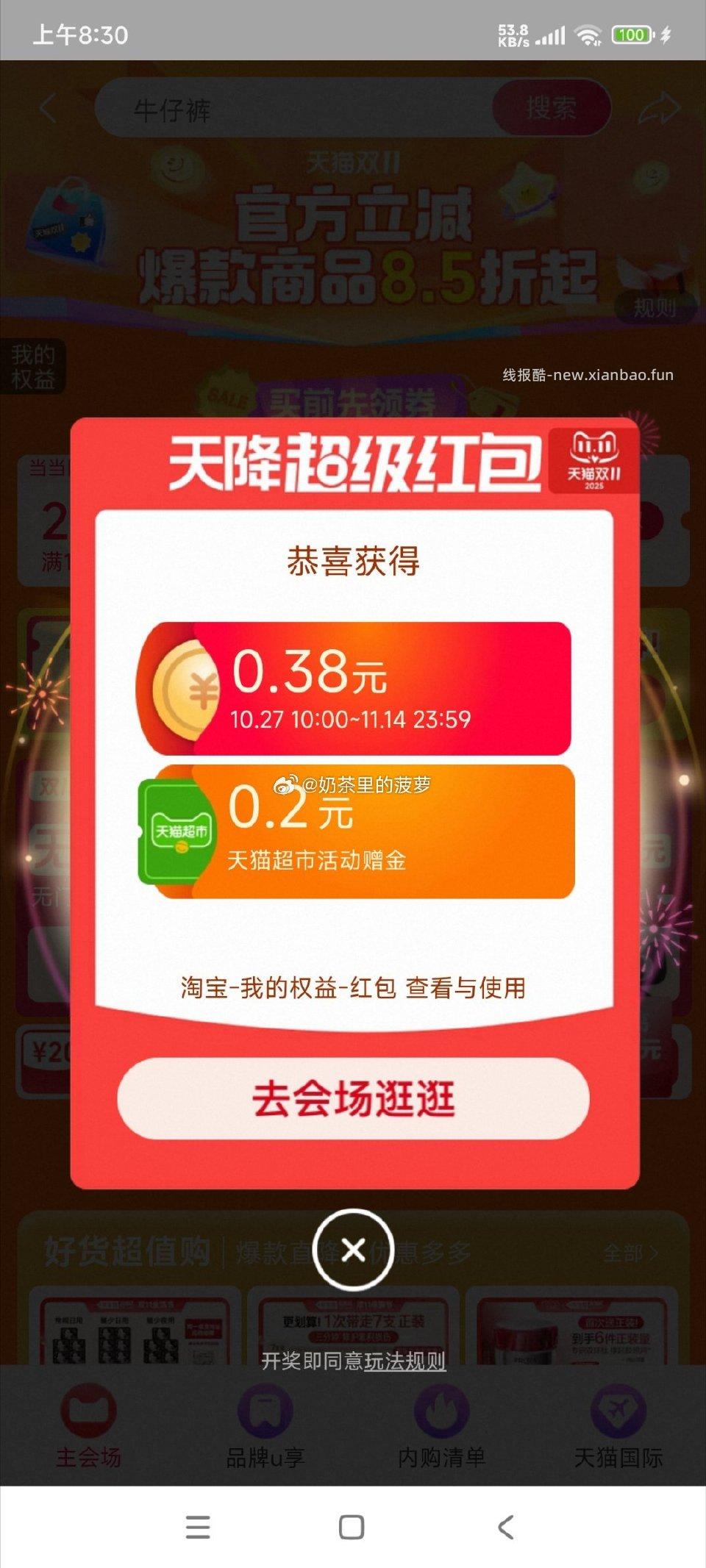Tap the 搜索 search button
Screen dimensions: 706x1568
[550, 107]
